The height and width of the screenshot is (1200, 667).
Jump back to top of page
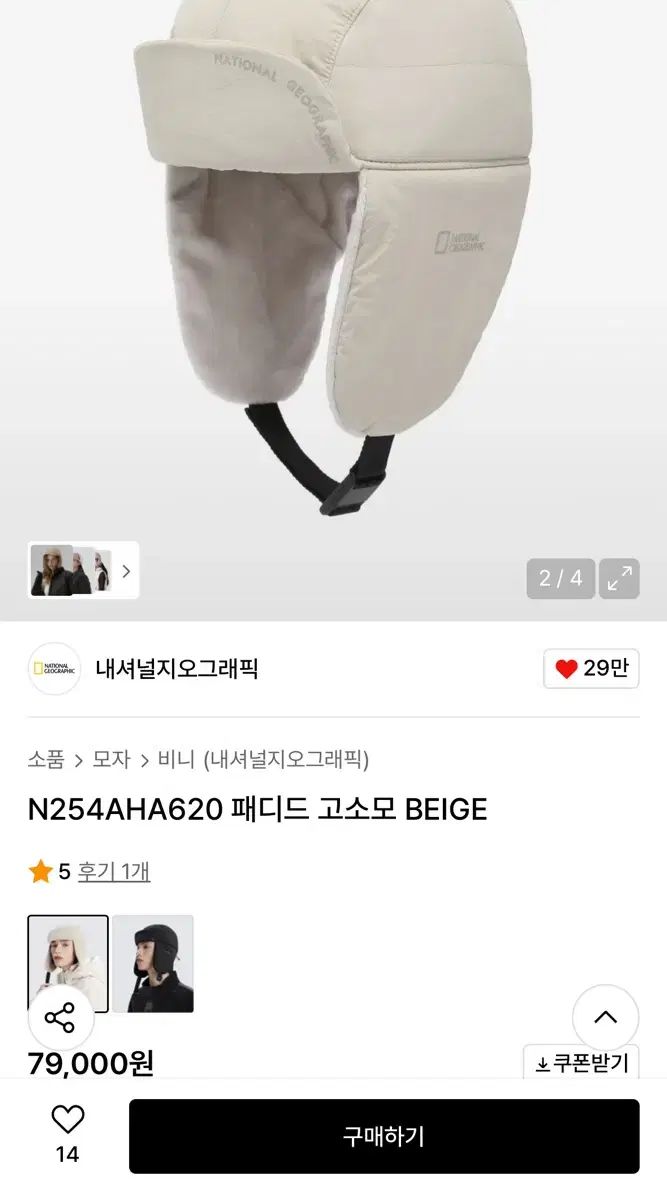(x=605, y=1017)
